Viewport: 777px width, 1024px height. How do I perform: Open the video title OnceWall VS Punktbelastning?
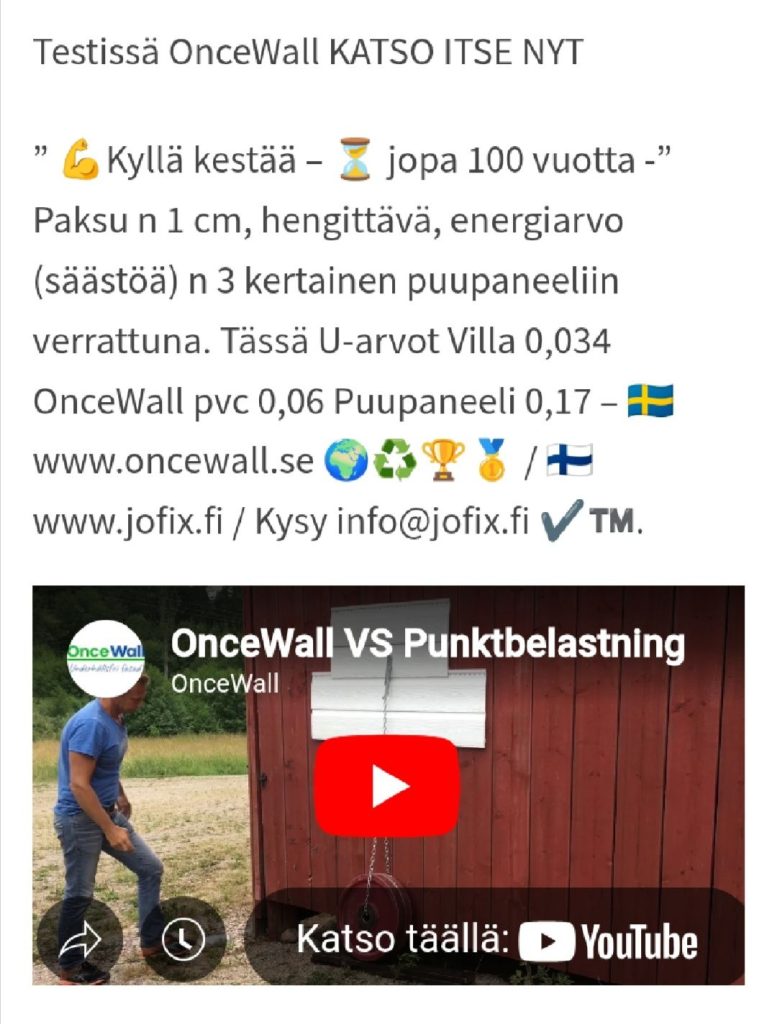click(x=427, y=644)
